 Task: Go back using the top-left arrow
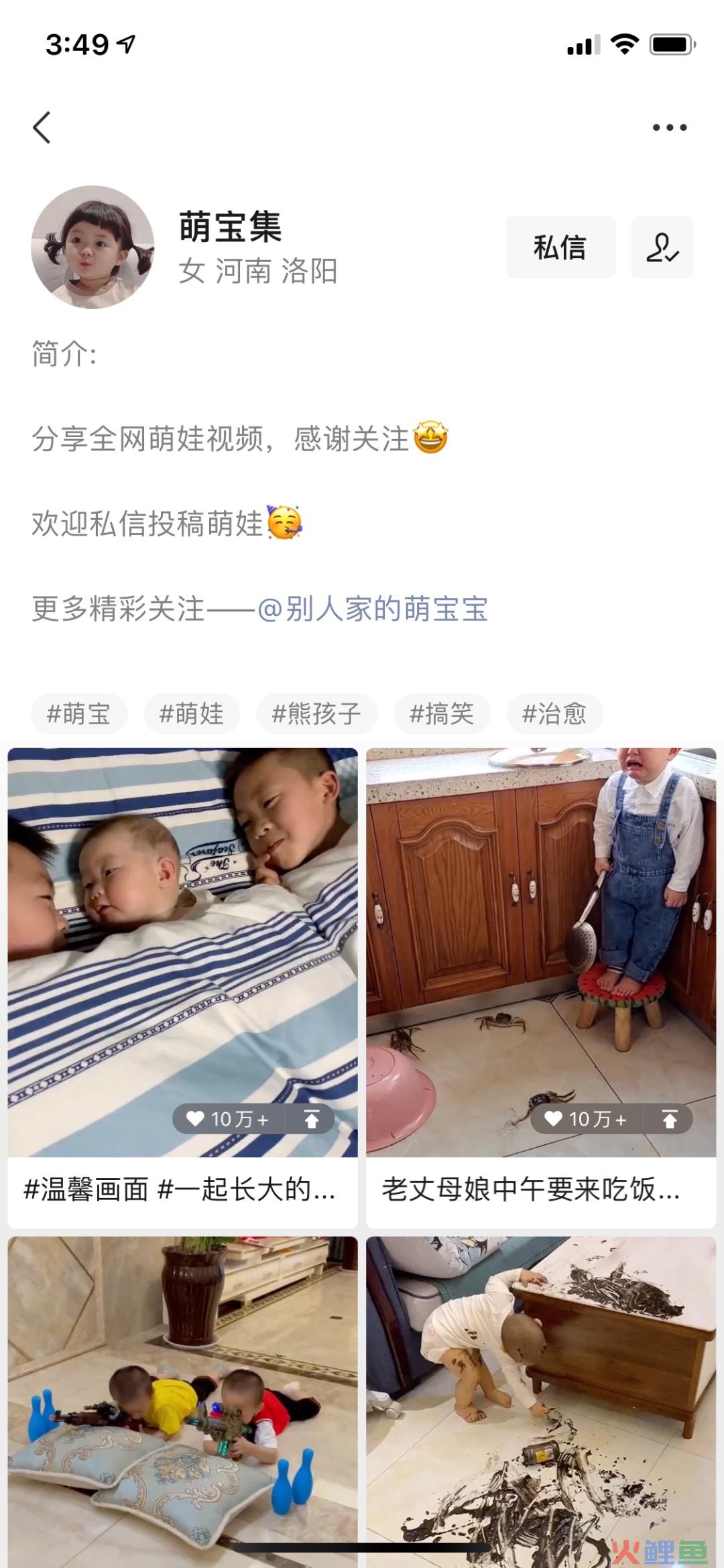coord(42,127)
